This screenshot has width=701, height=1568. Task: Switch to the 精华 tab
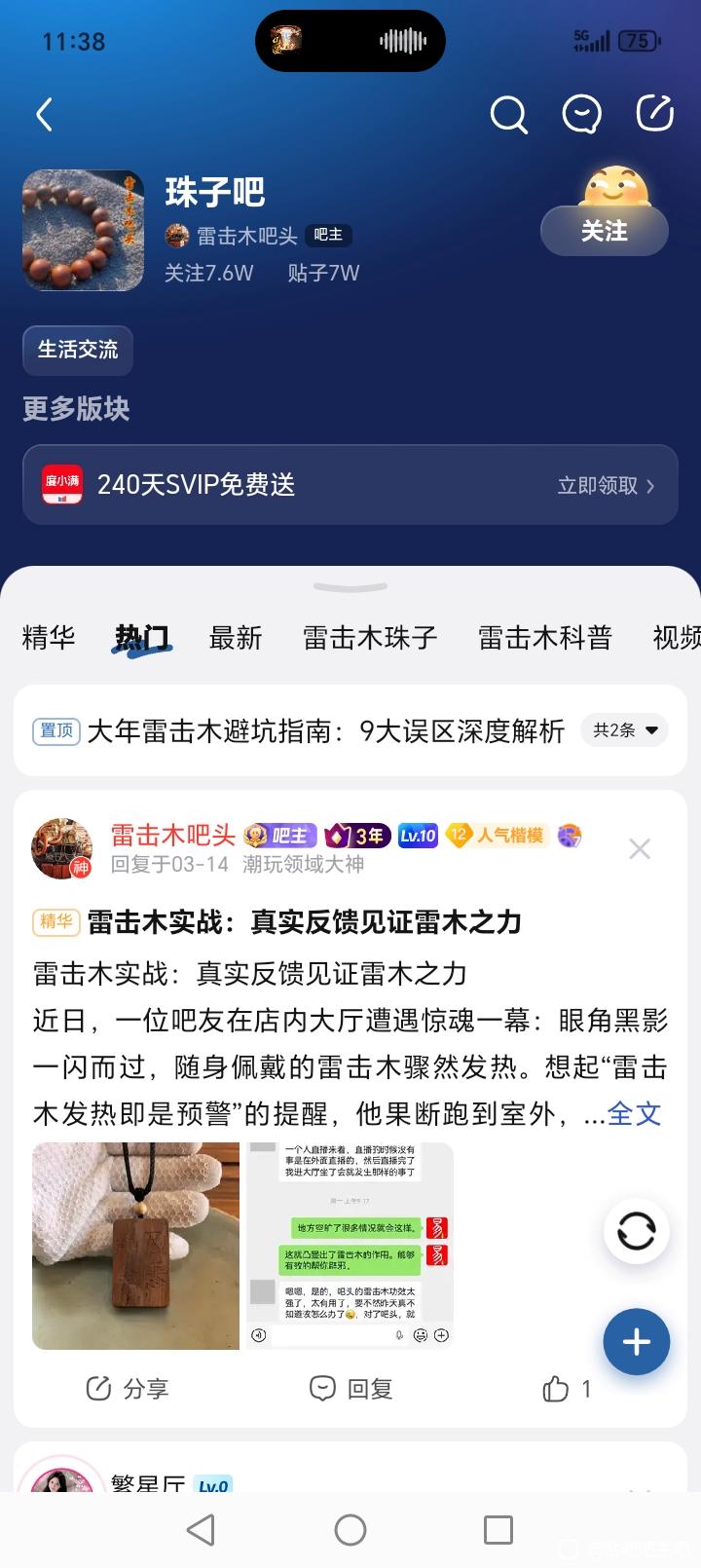49,638
